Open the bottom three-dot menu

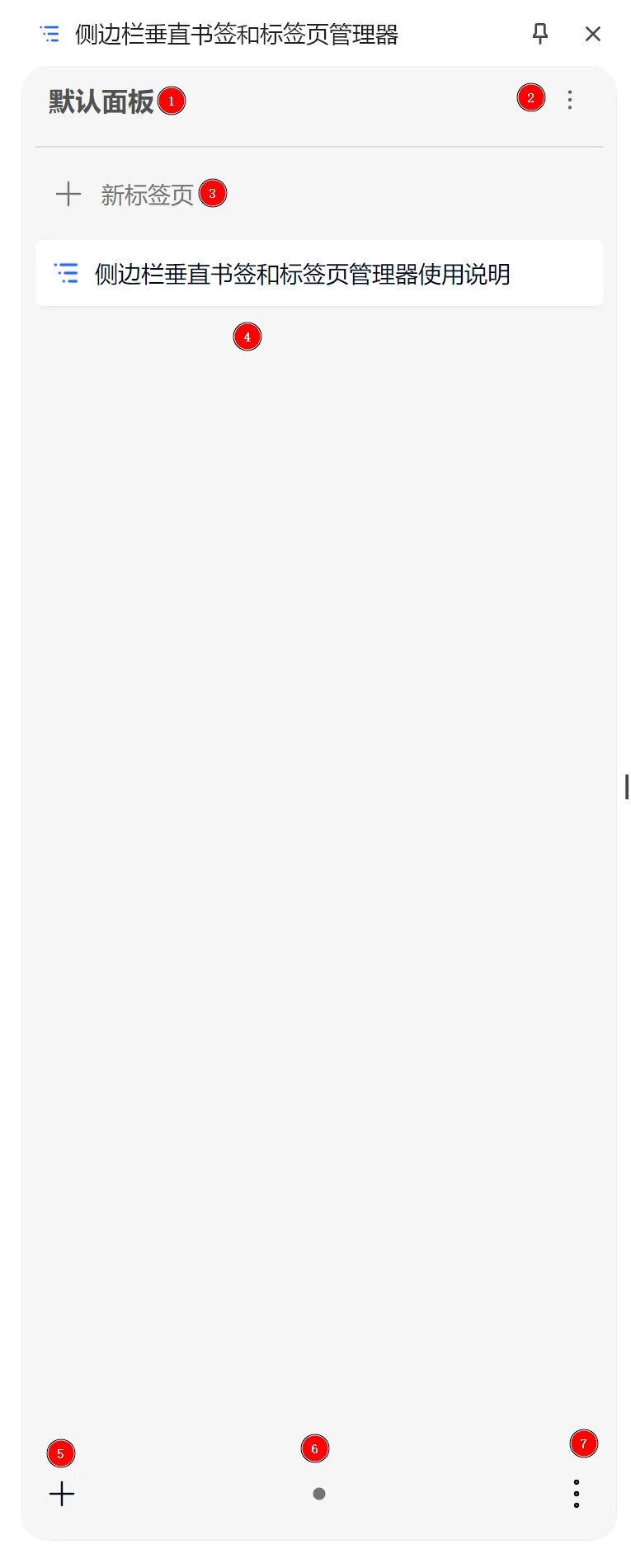(576, 1494)
